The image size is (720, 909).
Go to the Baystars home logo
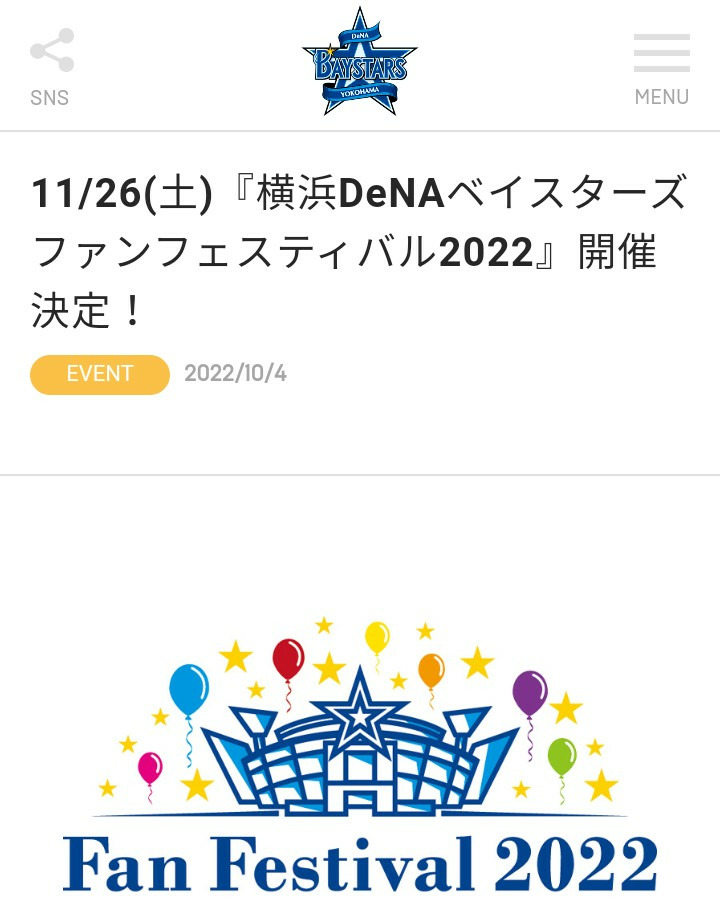pos(360,62)
